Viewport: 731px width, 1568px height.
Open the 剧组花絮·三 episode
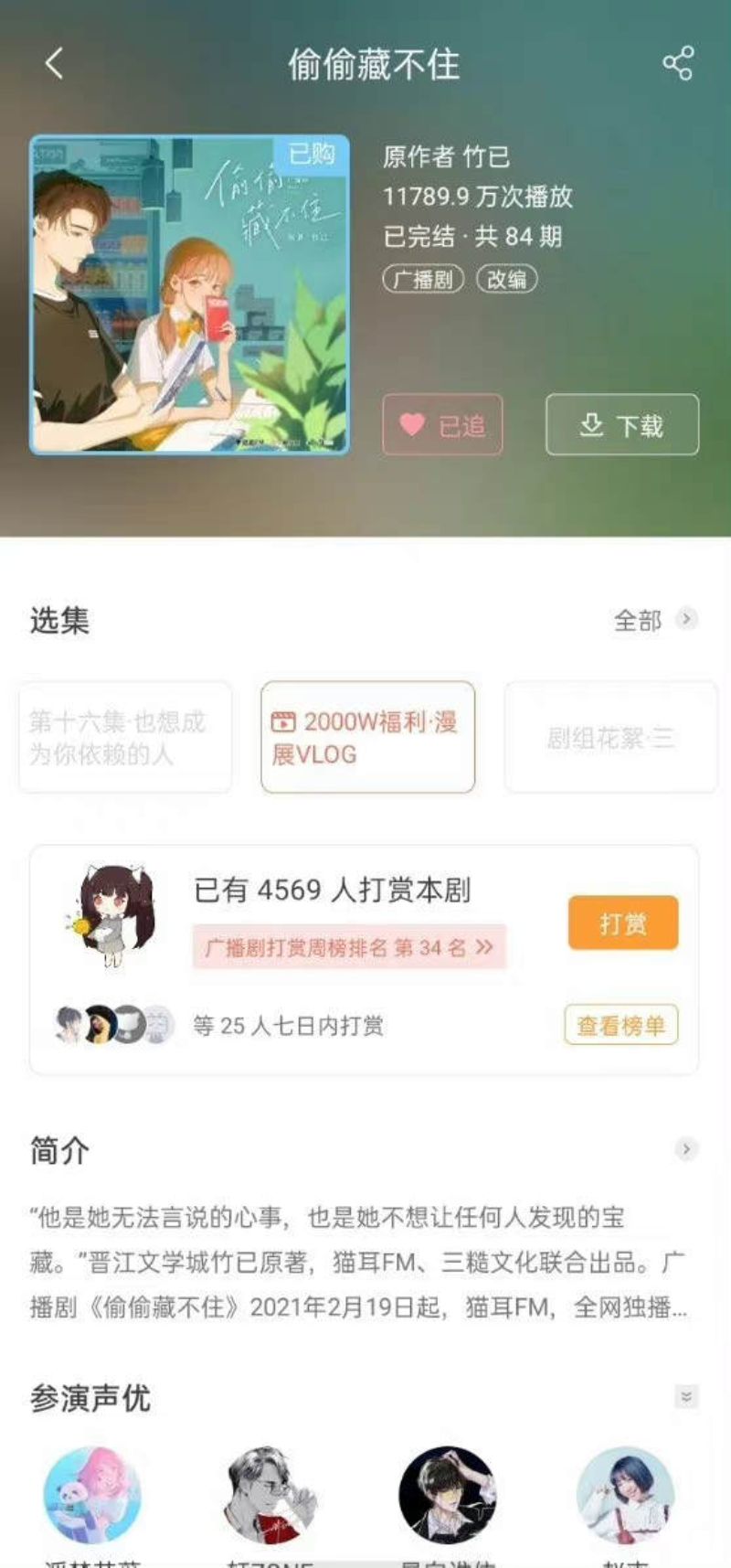610,737
